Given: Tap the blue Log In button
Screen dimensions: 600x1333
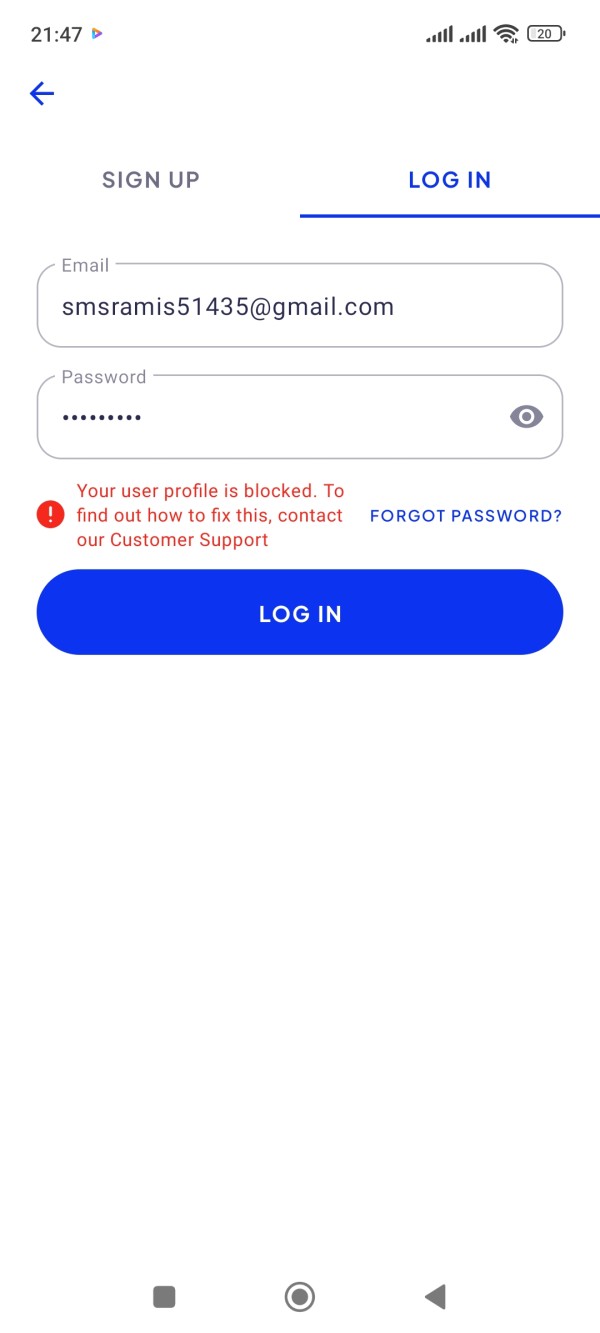Looking at the screenshot, I should click(x=300, y=613).
